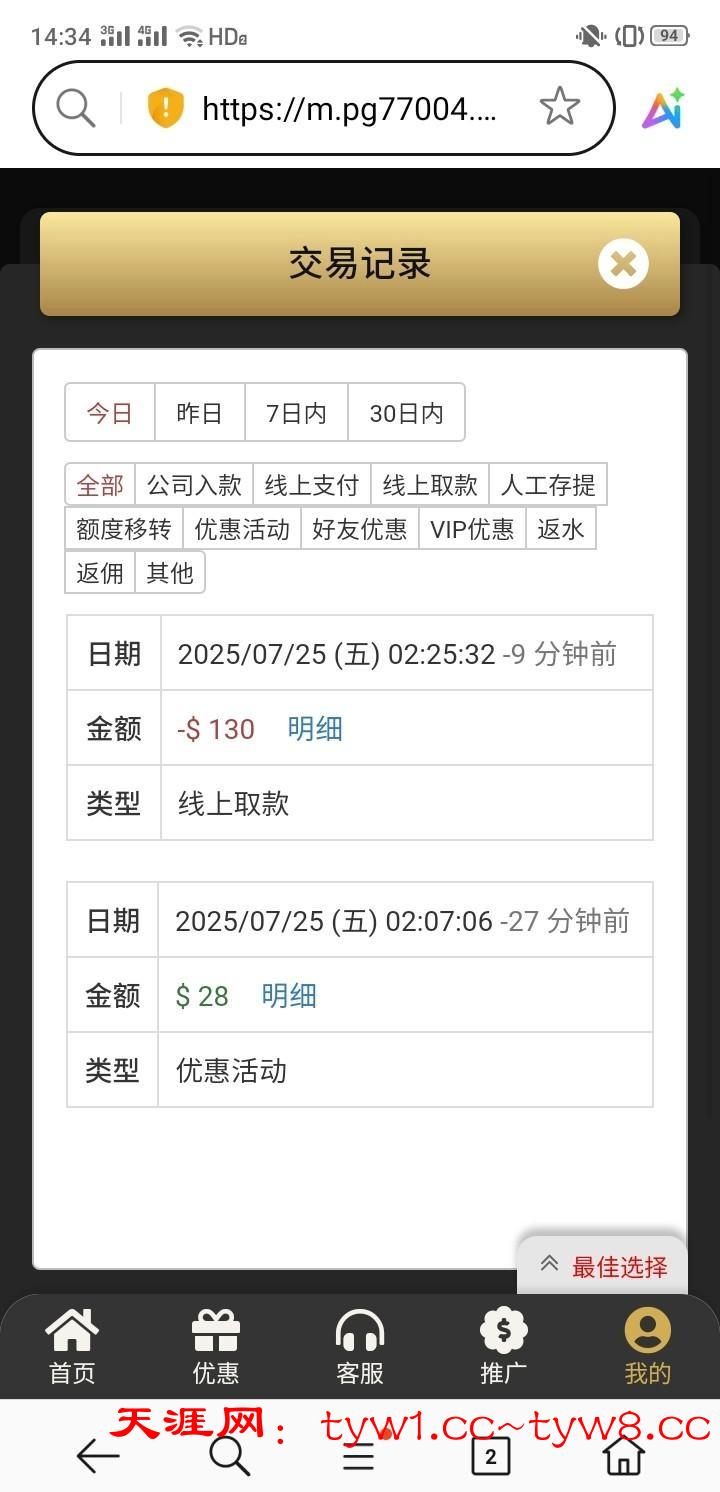Switch to 30日内 date range
The image size is (720, 1492).
(x=406, y=413)
